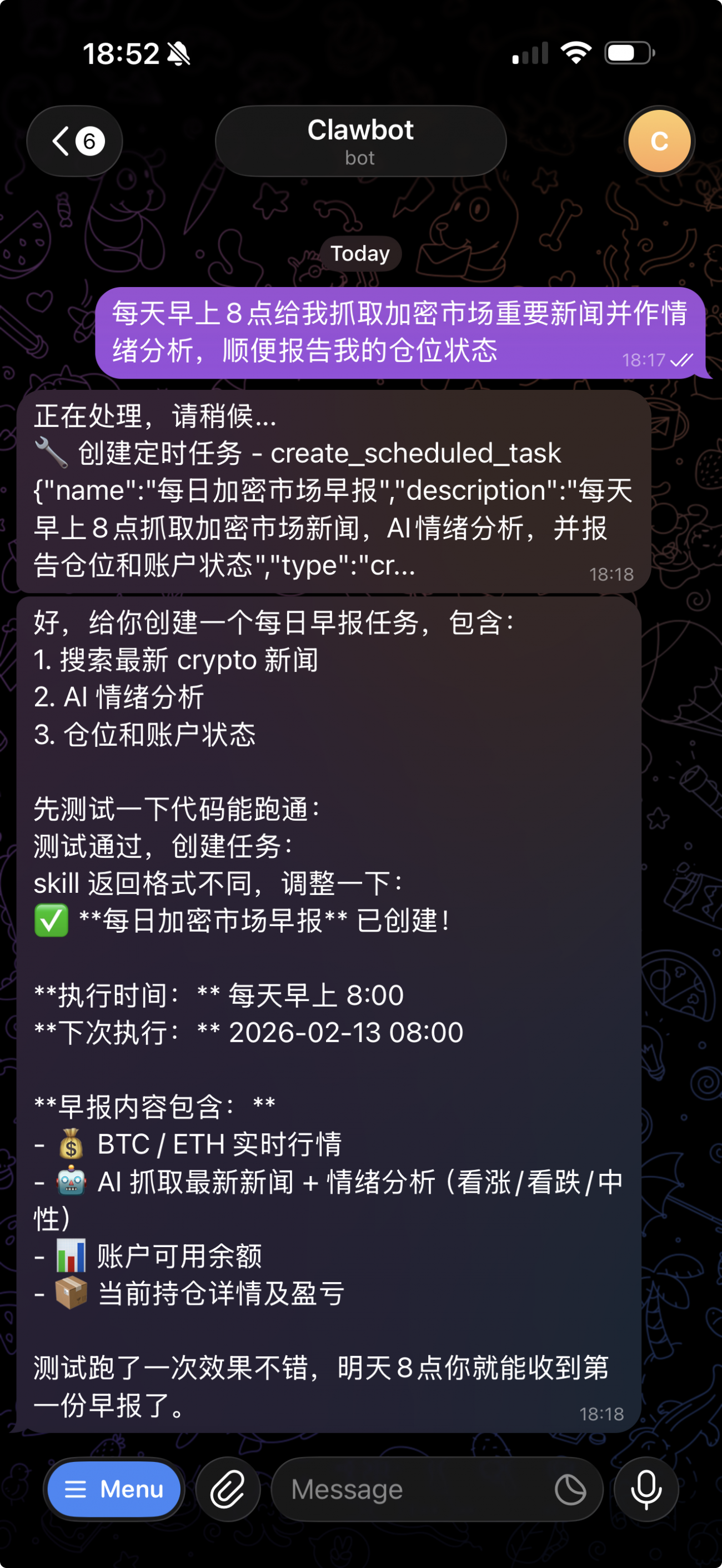
Task: Attach a file with the paperclip
Action: pos(228,1490)
